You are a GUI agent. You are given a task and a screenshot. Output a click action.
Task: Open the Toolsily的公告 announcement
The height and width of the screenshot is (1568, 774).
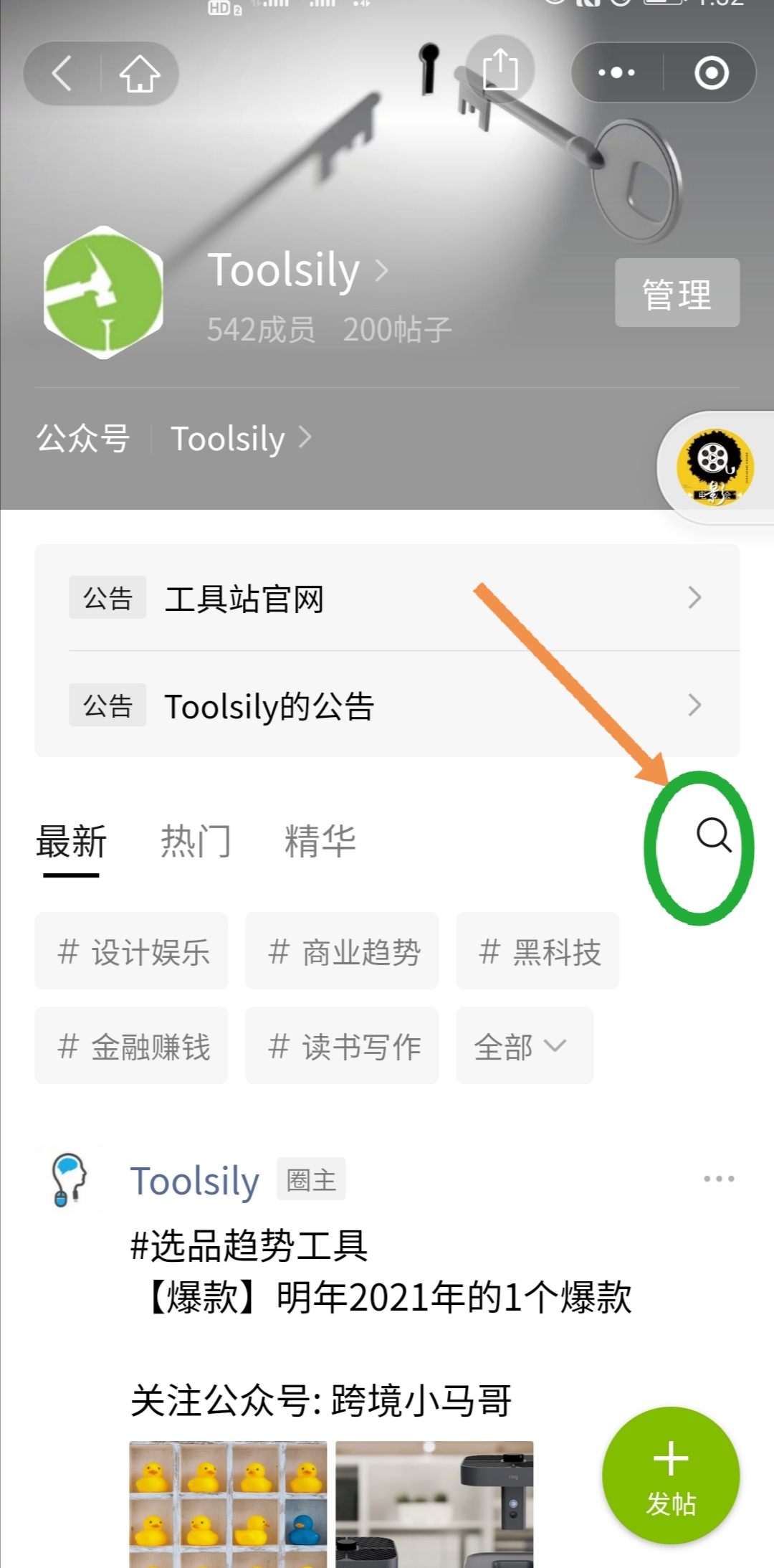(387, 705)
